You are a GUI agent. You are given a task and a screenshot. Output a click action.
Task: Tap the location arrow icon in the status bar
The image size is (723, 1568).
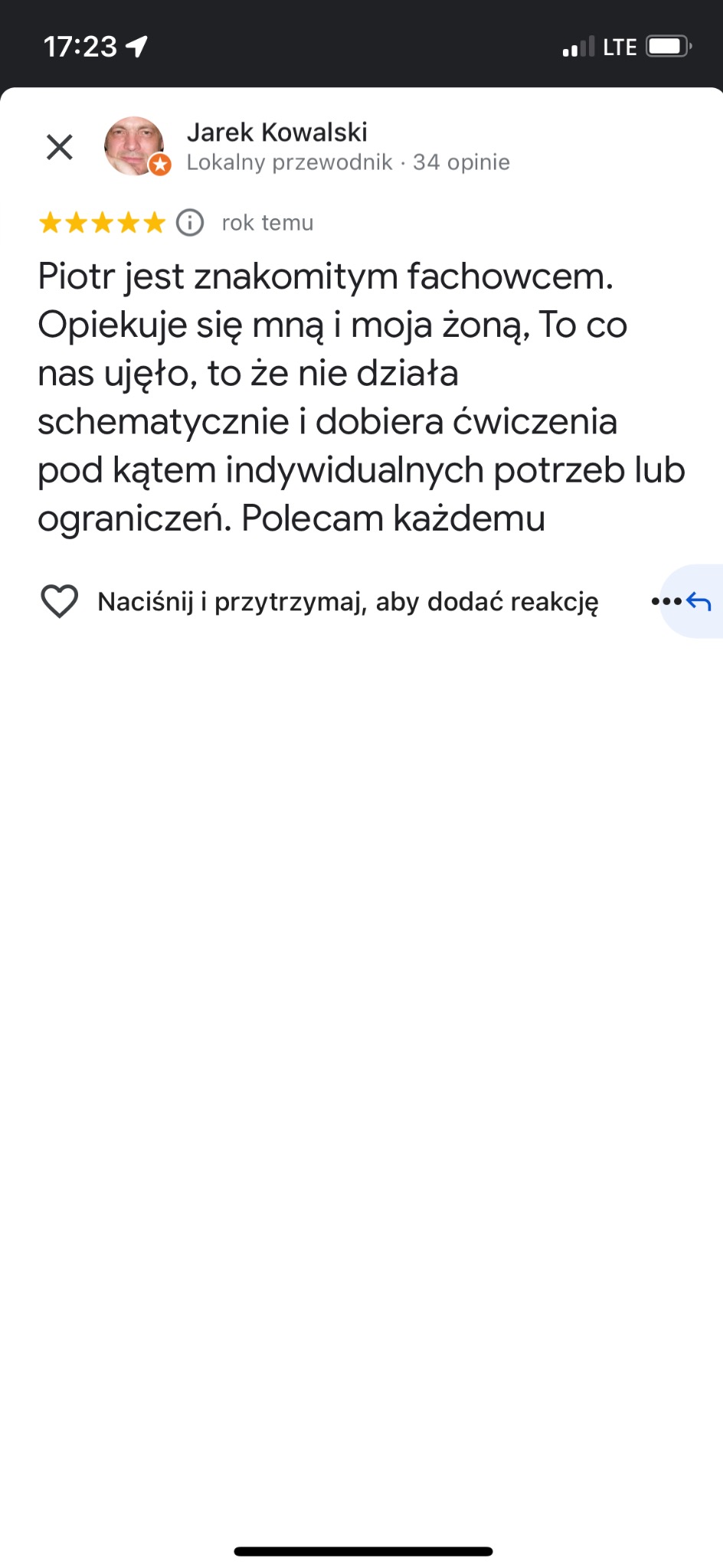point(135,46)
